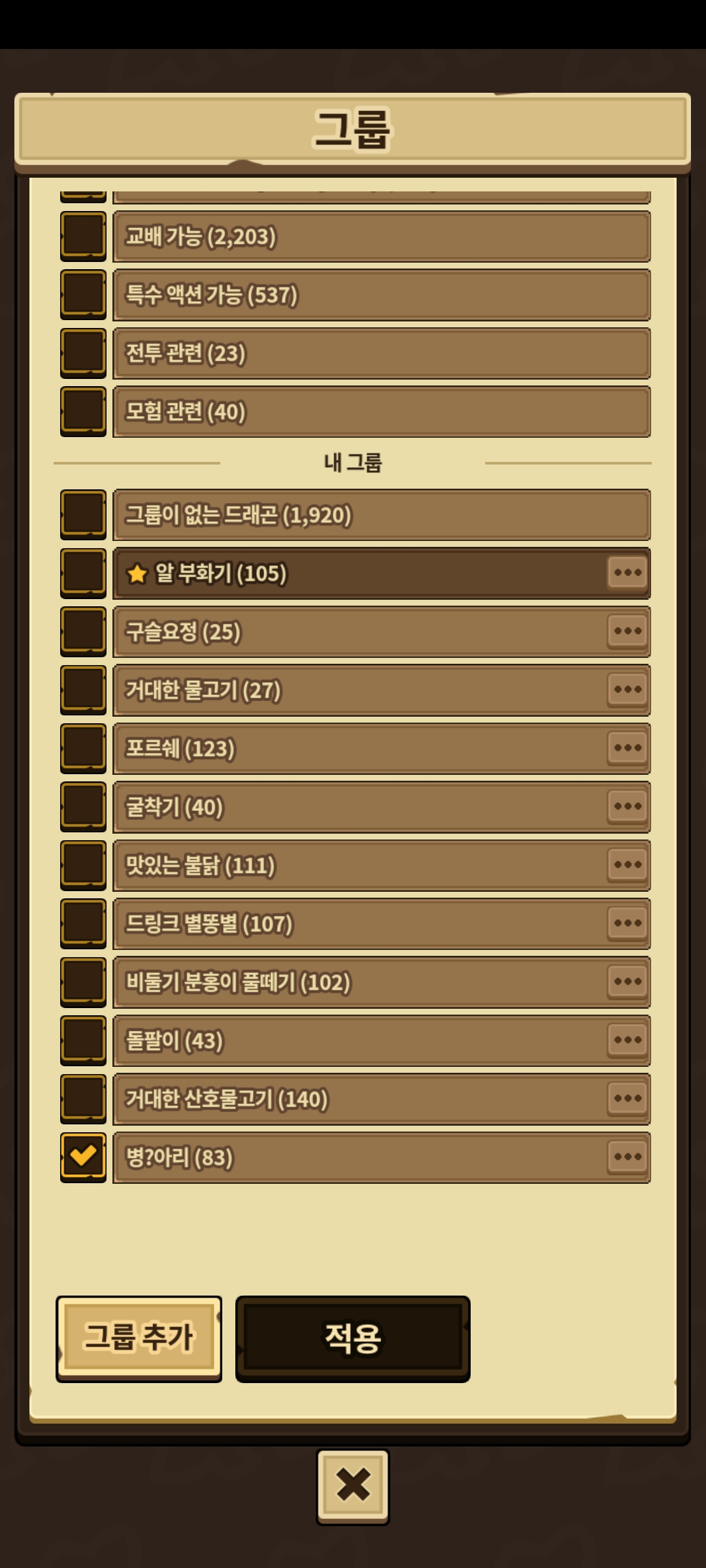Close the group dialog with X
706x1568 pixels.
click(352, 1486)
